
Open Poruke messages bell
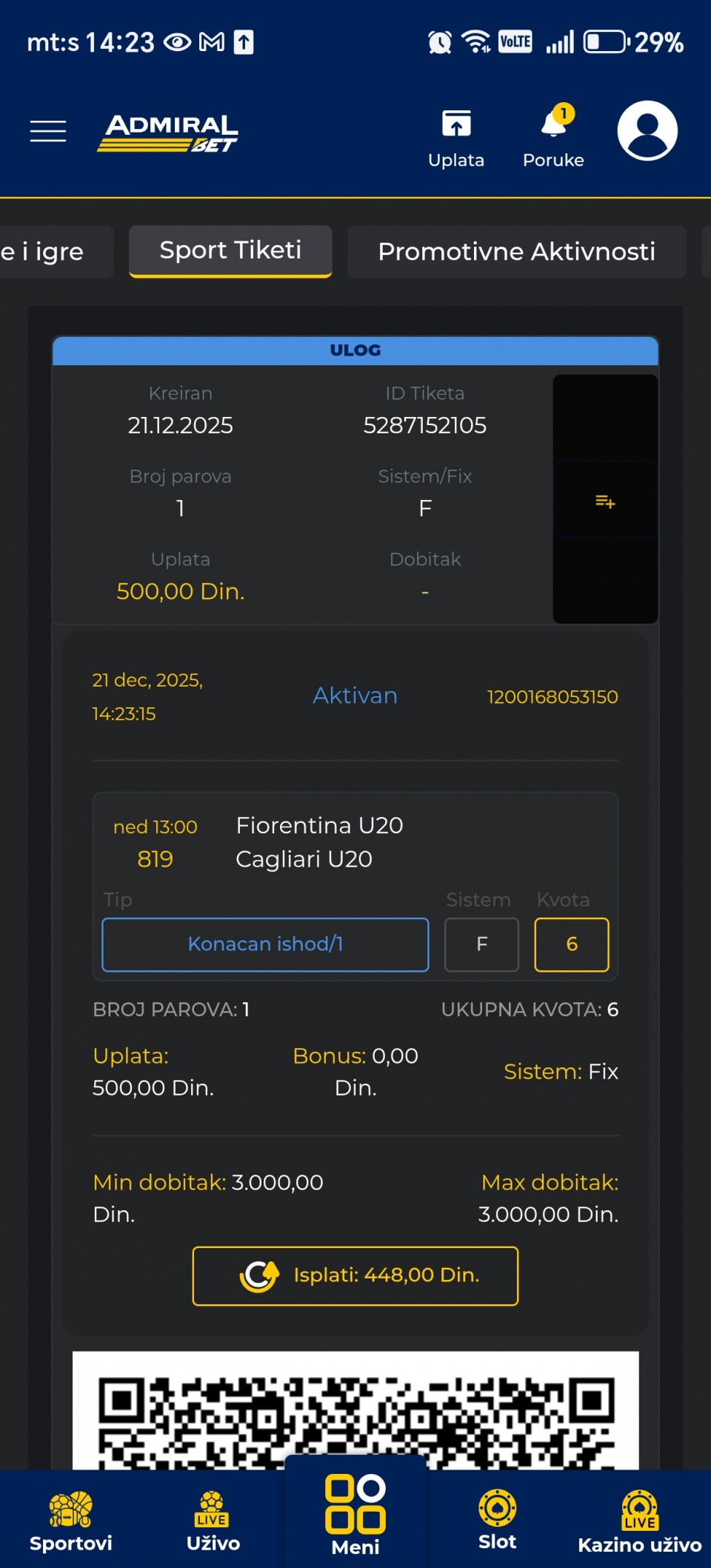[553, 138]
